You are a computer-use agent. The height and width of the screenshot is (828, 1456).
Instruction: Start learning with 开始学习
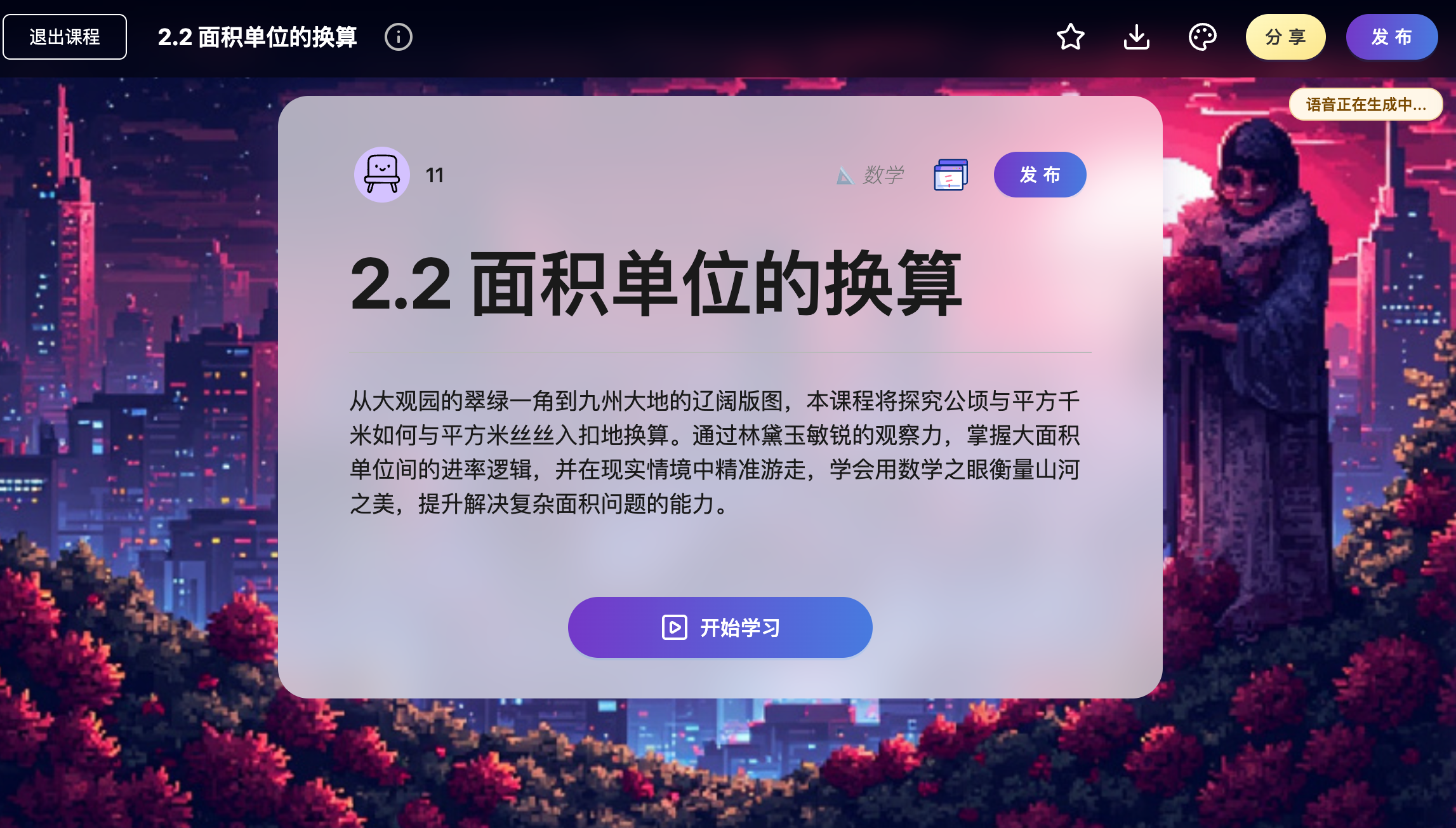point(720,627)
